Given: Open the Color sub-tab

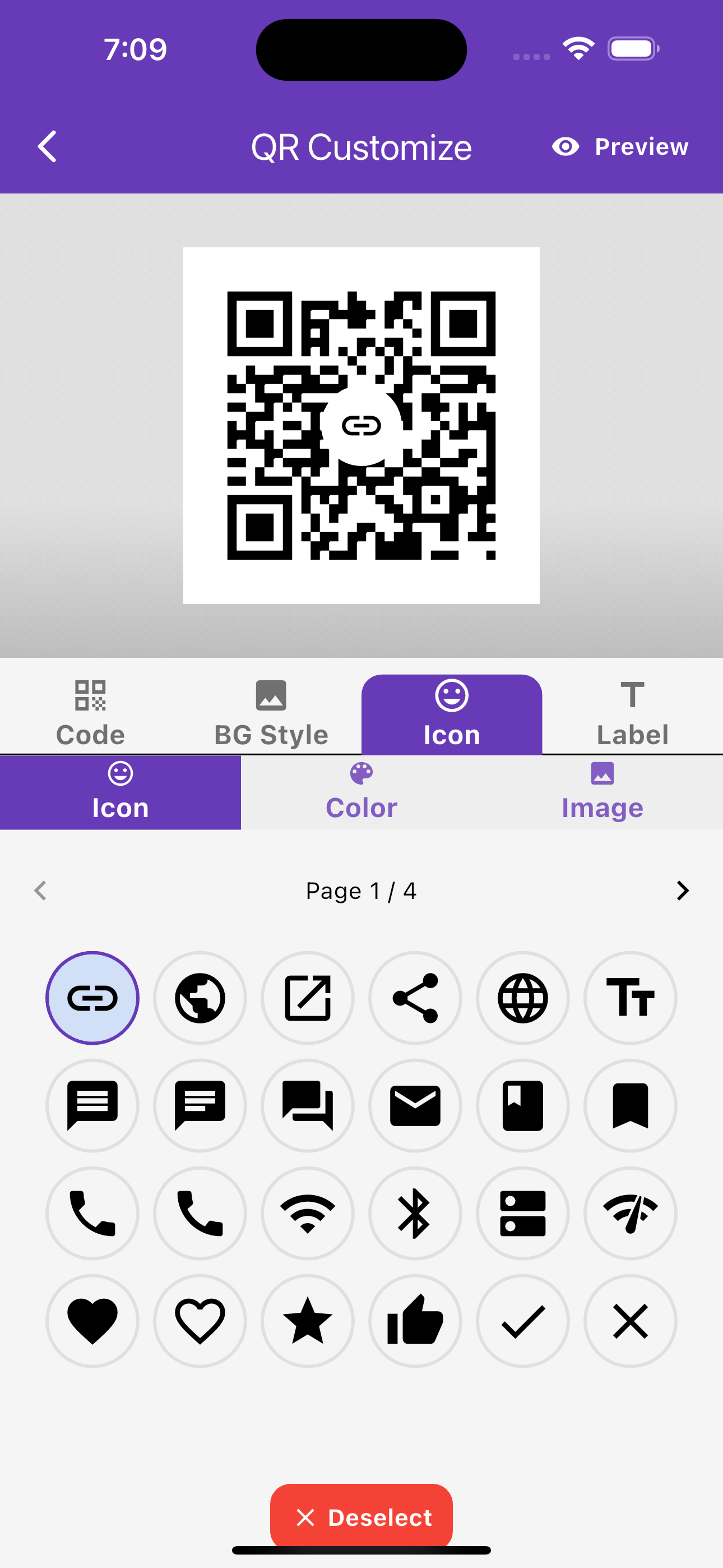Looking at the screenshot, I should pos(361,792).
